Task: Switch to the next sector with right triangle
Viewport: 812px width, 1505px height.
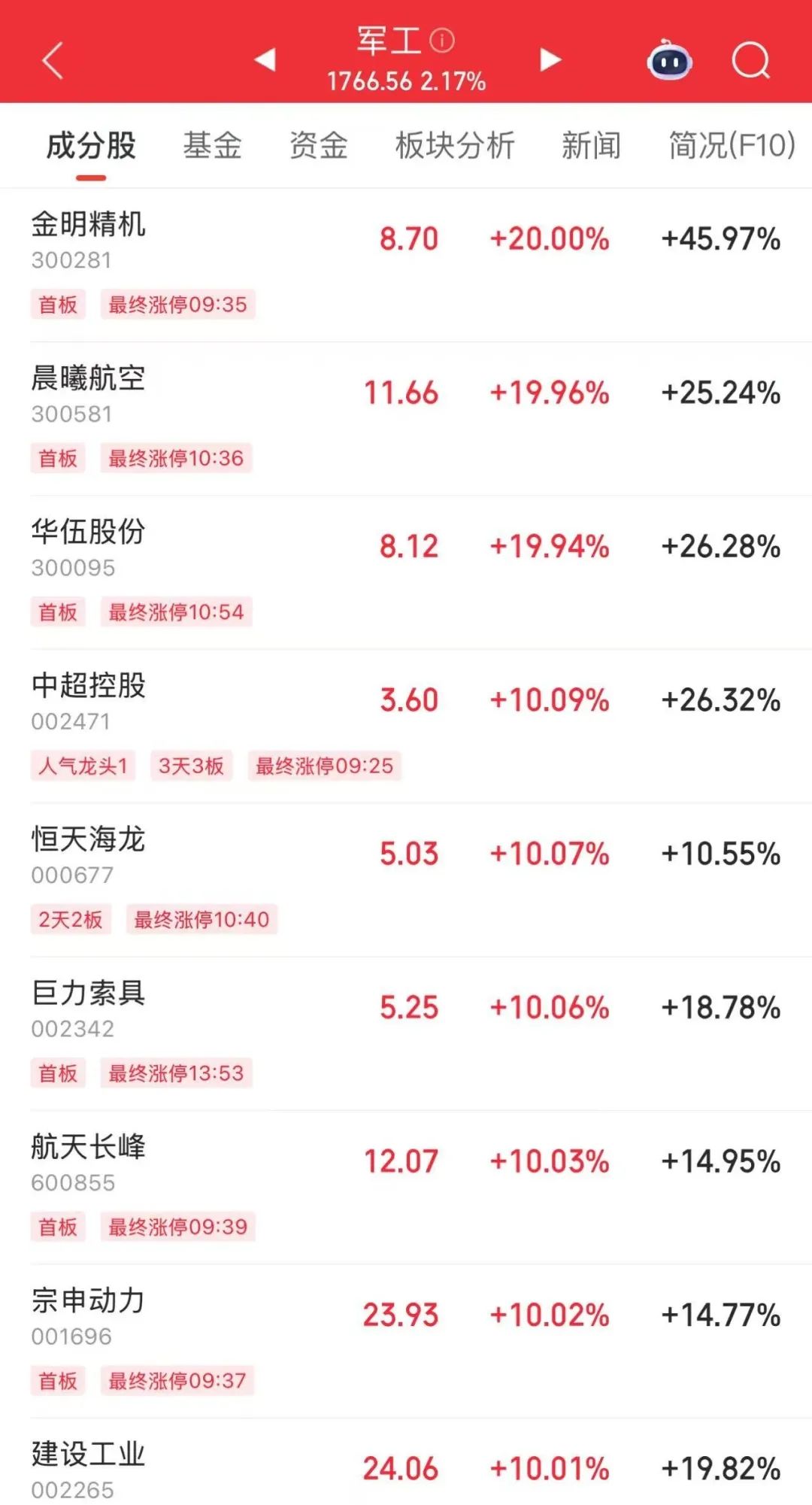Action: pos(550,59)
